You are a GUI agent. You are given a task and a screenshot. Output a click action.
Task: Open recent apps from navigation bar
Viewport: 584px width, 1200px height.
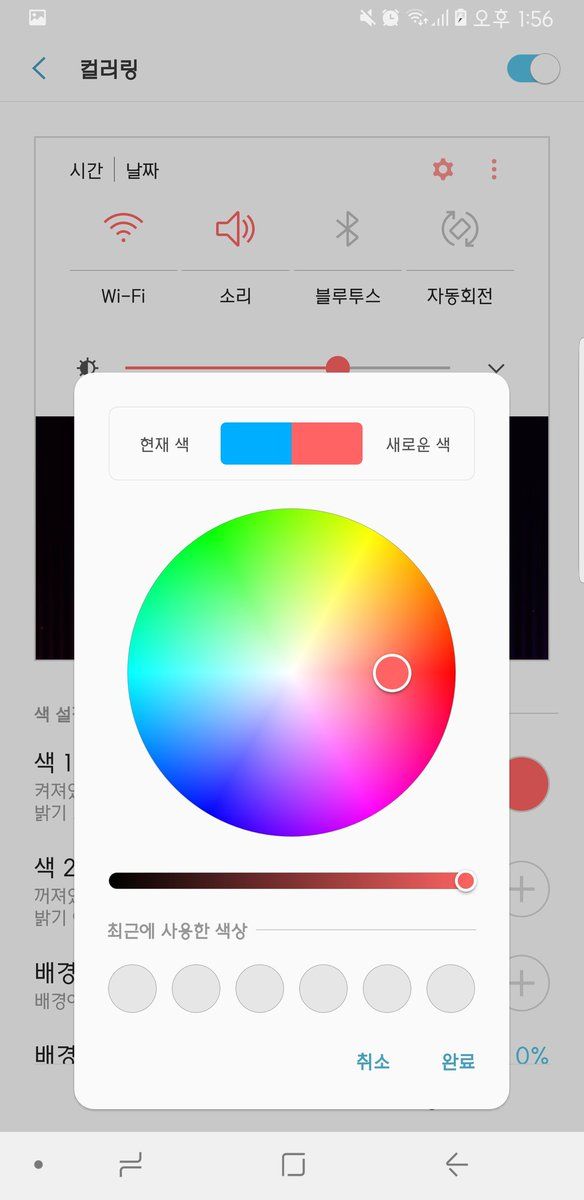coord(130,1164)
